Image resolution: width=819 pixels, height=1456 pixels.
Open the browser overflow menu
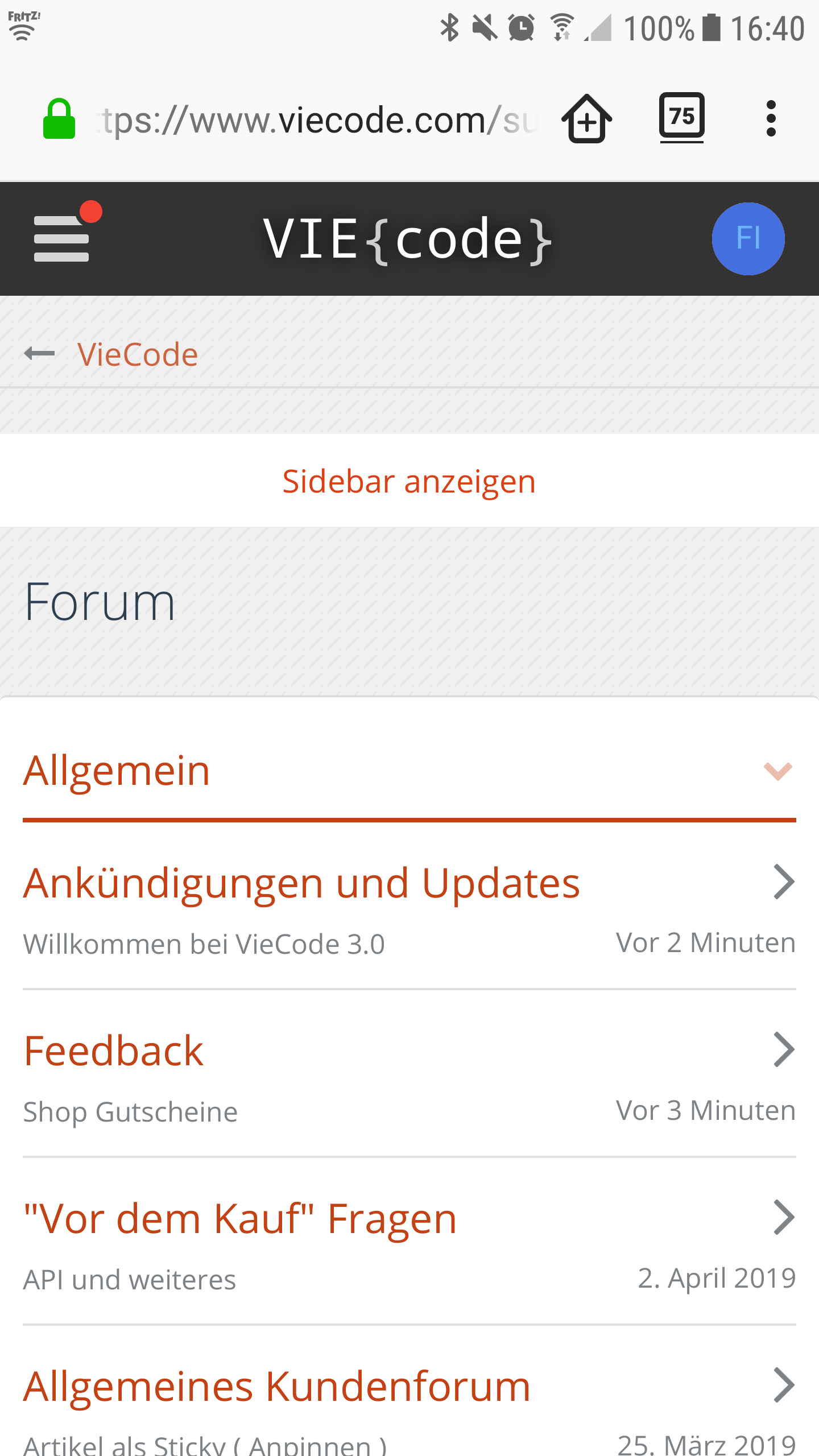(x=771, y=119)
